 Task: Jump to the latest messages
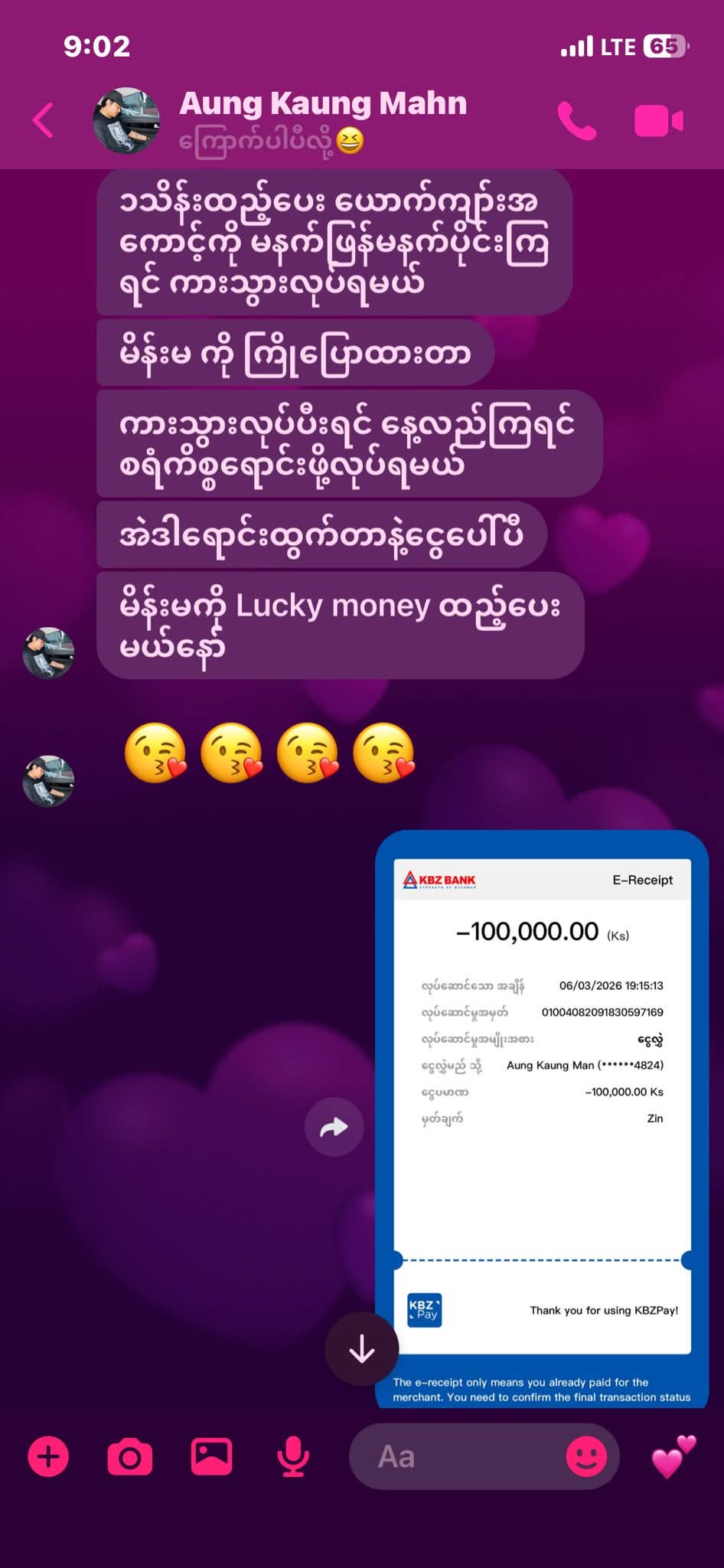tap(361, 1349)
